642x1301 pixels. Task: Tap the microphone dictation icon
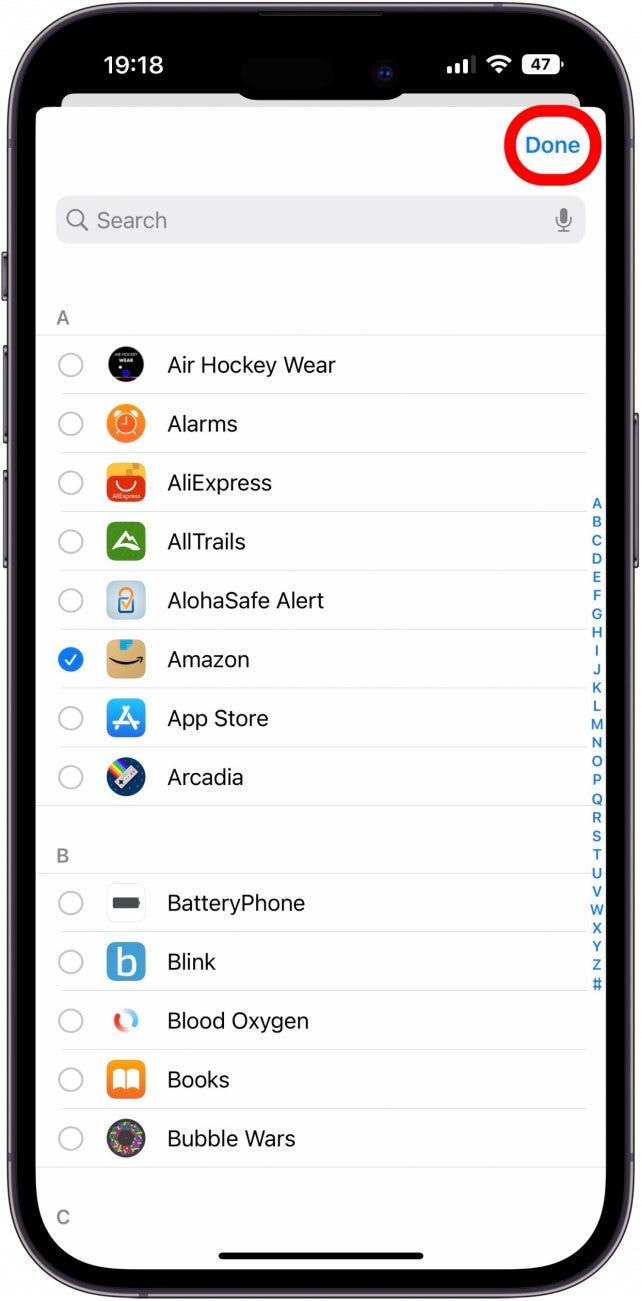pos(564,220)
